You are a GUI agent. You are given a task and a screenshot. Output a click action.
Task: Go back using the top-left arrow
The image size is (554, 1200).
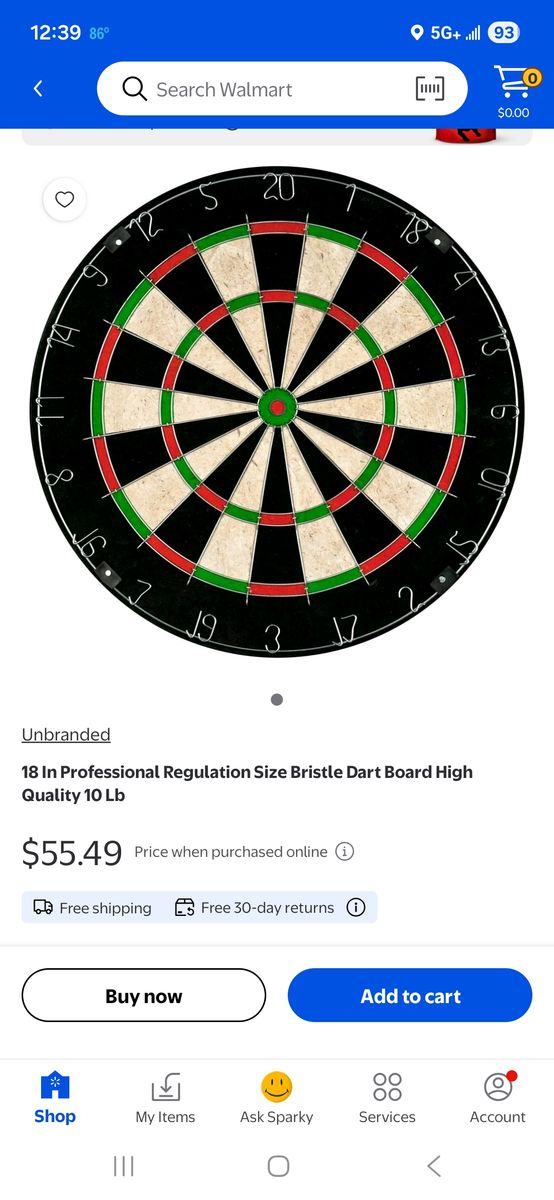tap(38, 89)
